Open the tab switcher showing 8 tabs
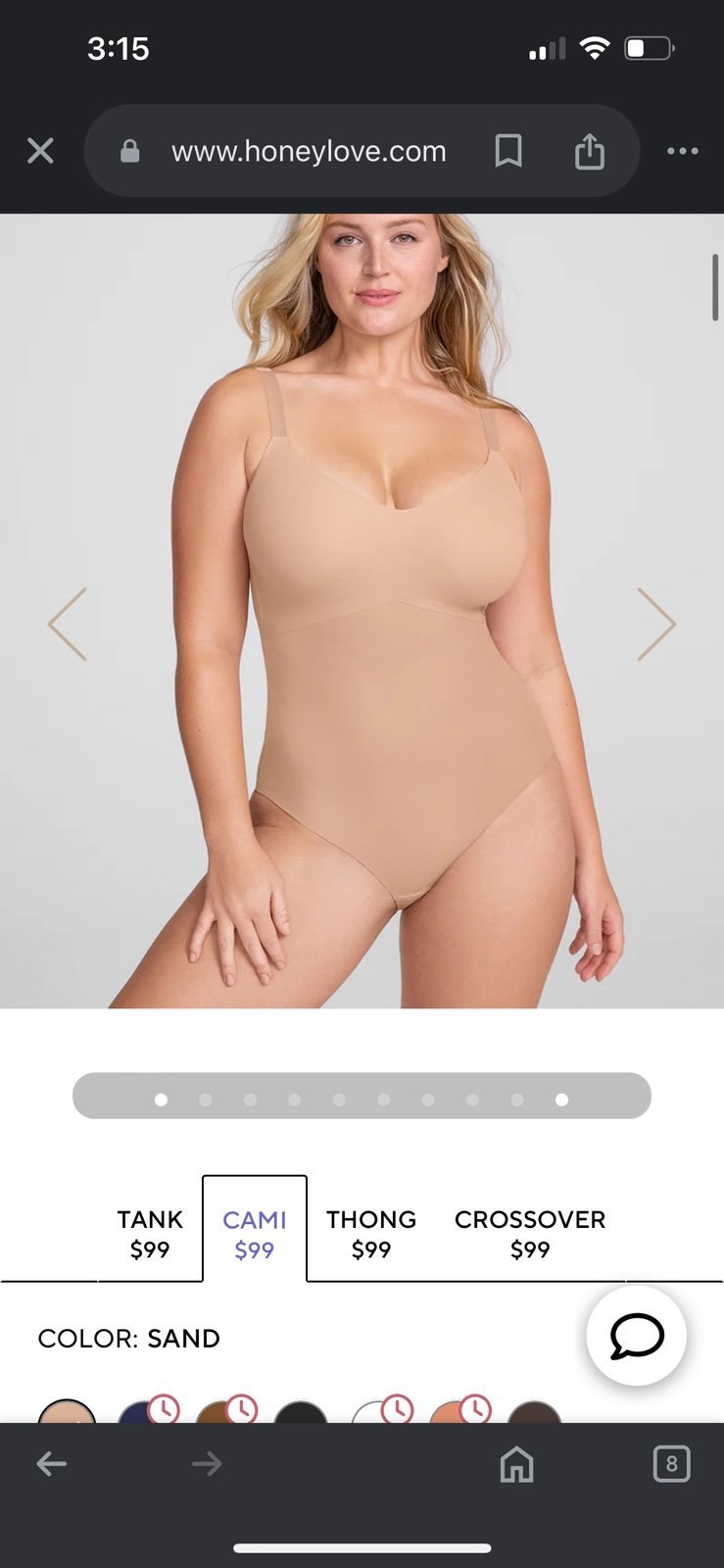Image resolution: width=724 pixels, height=1568 pixels. [671, 1464]
